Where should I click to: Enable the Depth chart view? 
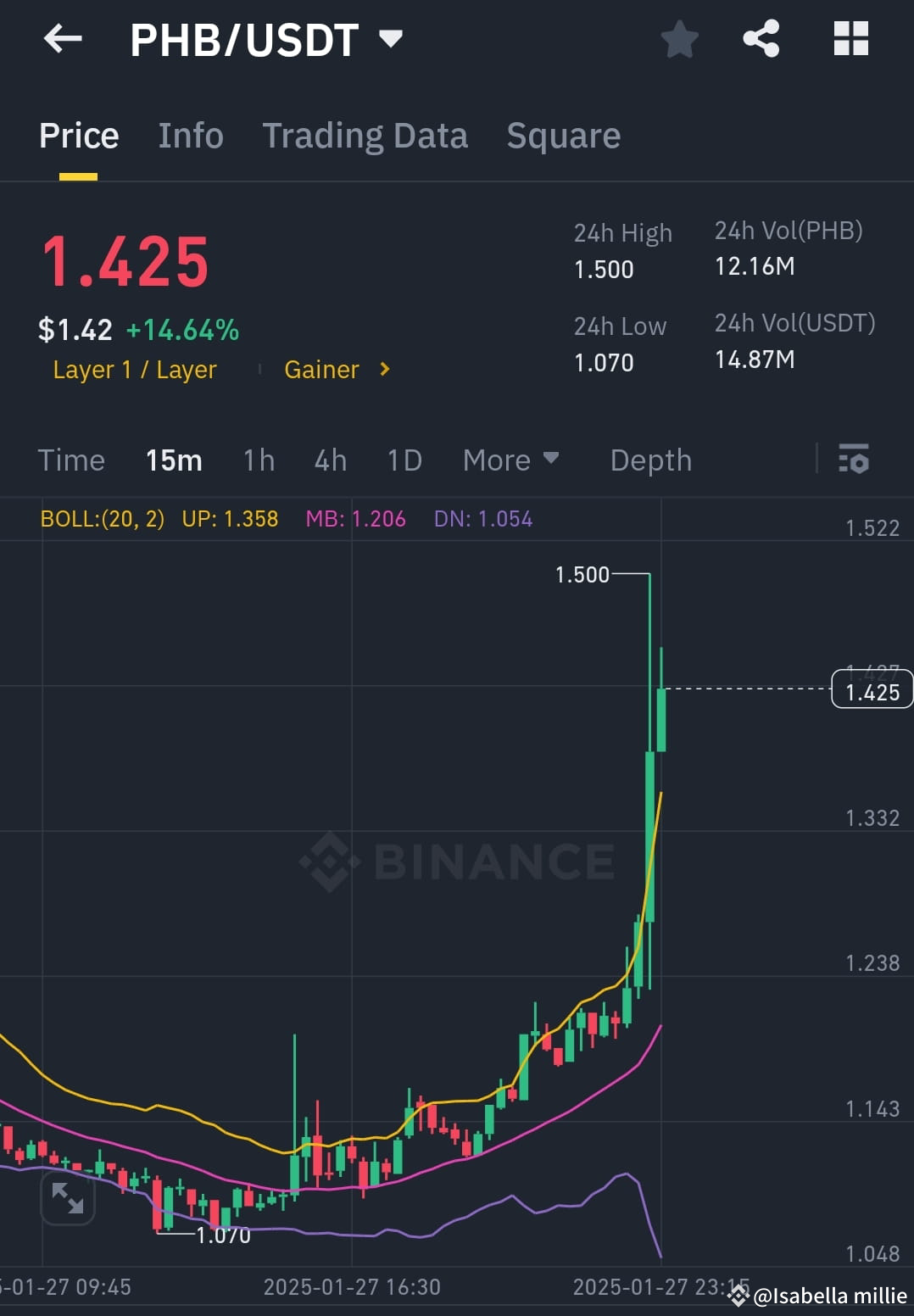coord(649,460)
